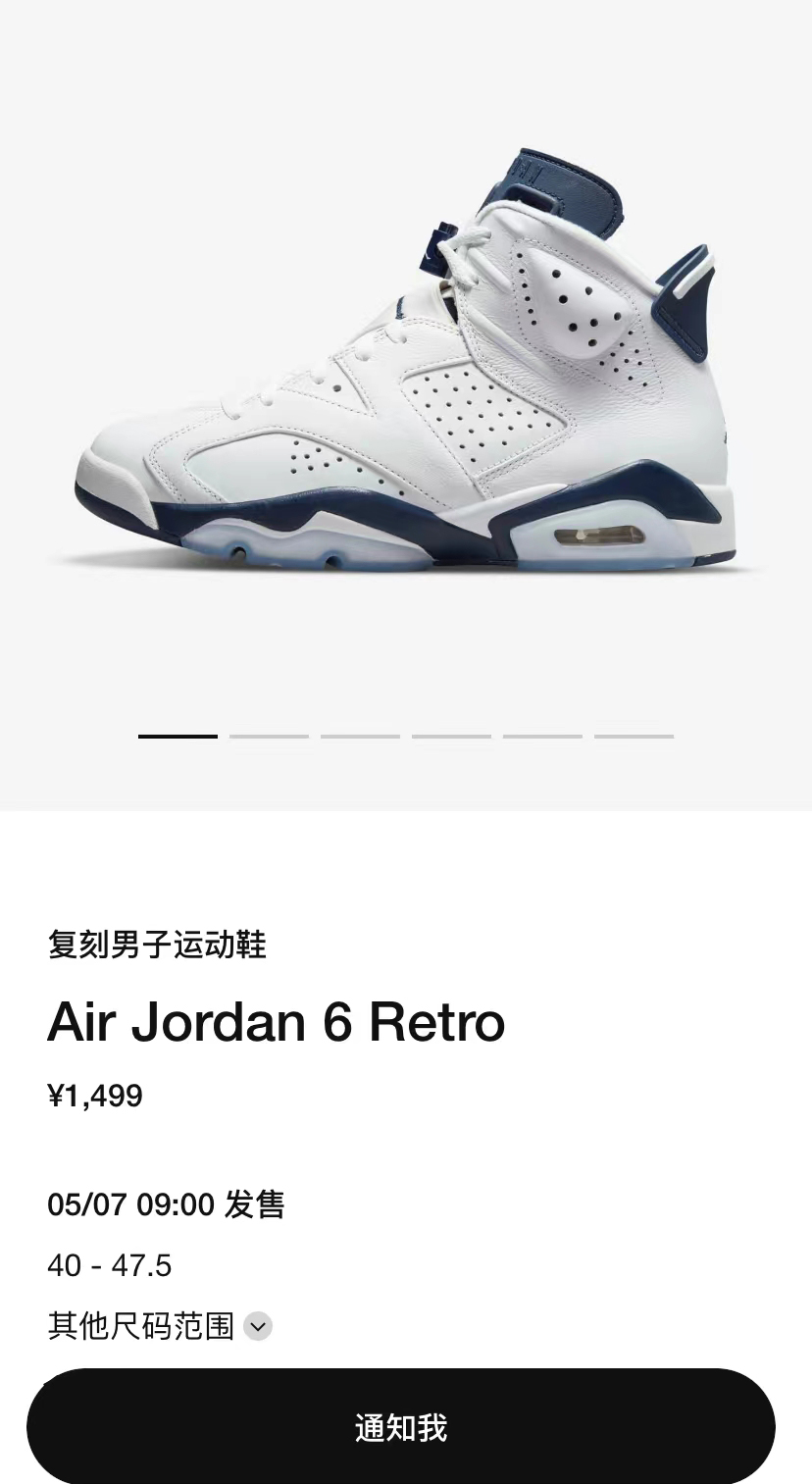Jump to the second image indicator
This screenshot has height=1484, width=812.
click(269, 736)
